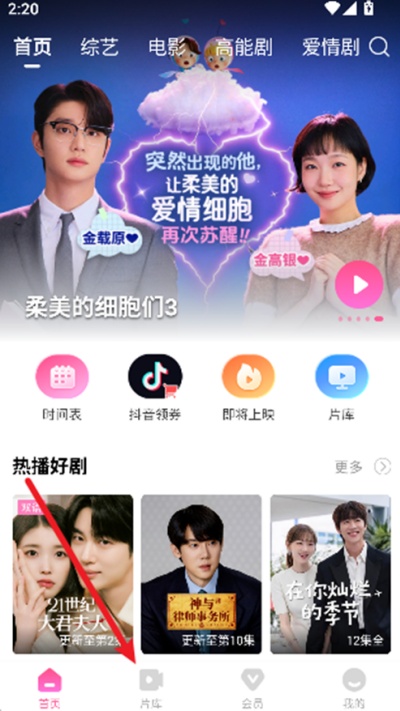Open the 21世纪大君夫人 drama card

(x=73, y=574)
